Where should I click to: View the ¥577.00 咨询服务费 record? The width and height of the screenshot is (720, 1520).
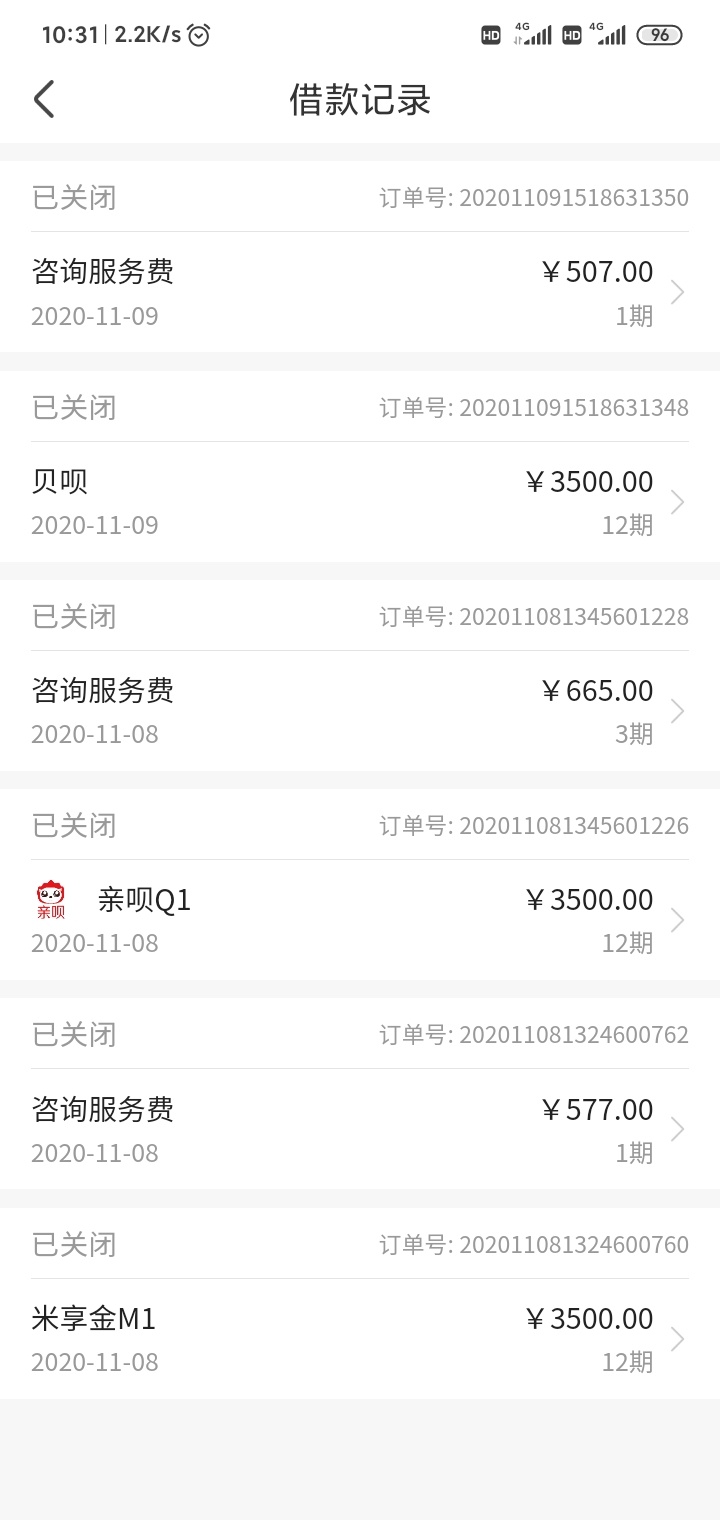coord(360,1129)
